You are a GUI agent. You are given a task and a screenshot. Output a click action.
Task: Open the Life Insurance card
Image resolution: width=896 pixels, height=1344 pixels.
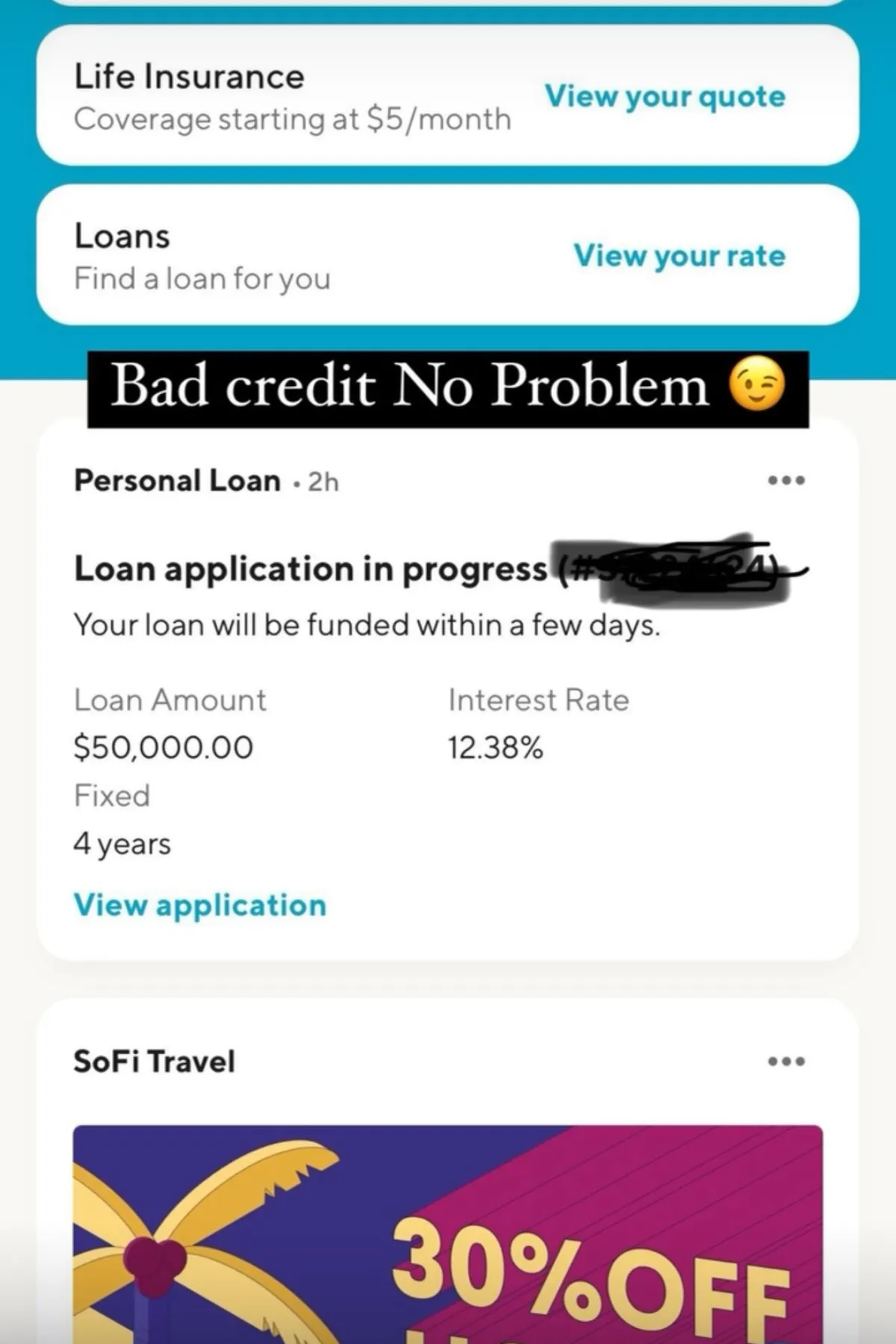pos(291,97)
